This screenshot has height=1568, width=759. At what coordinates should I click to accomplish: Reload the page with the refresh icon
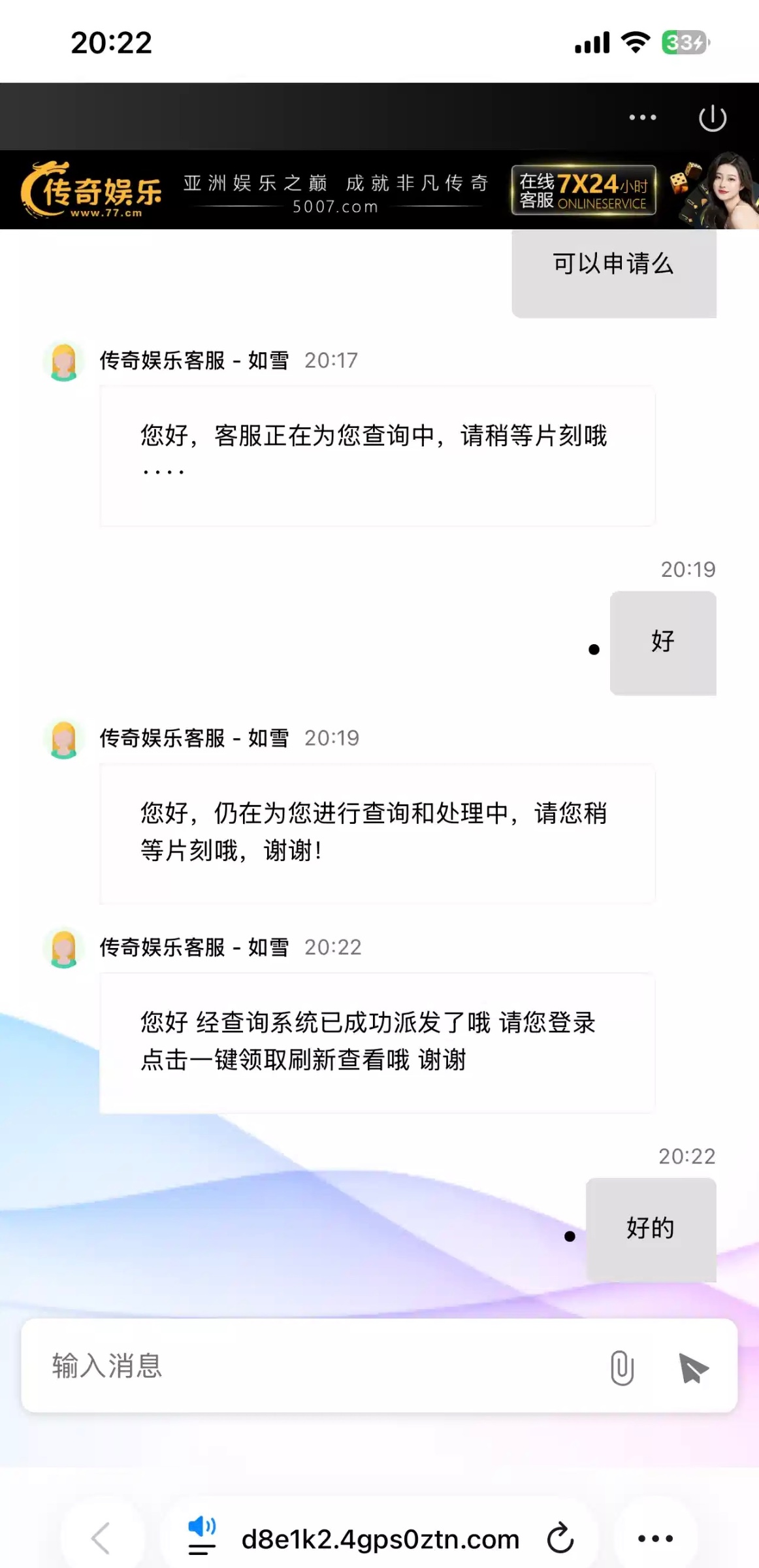coord(560,1538)
